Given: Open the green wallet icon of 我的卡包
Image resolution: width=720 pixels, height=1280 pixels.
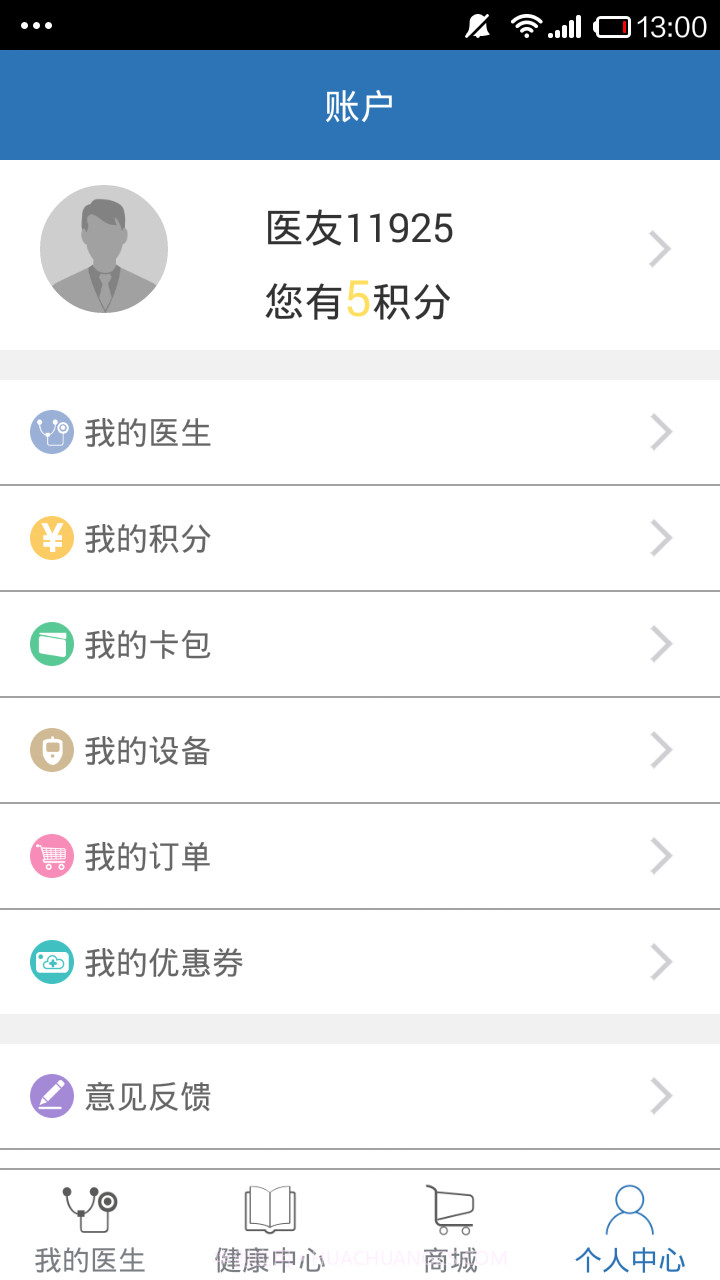Looking at the screenshot, I should coord(52,644).
